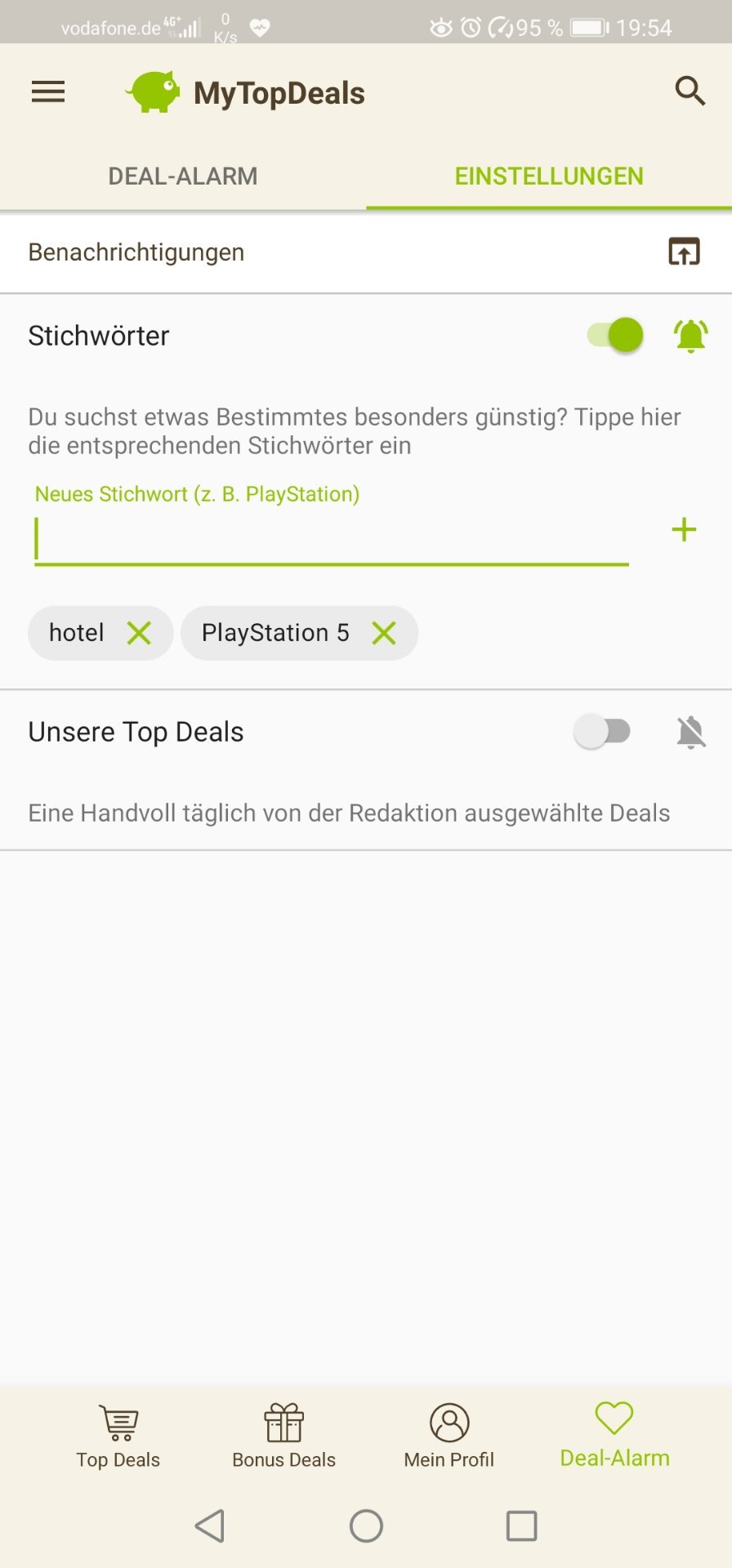This screenshot has width=732, height=1568.
Task: Select the EINSTELLUNGEN tab
Action: 549,176
